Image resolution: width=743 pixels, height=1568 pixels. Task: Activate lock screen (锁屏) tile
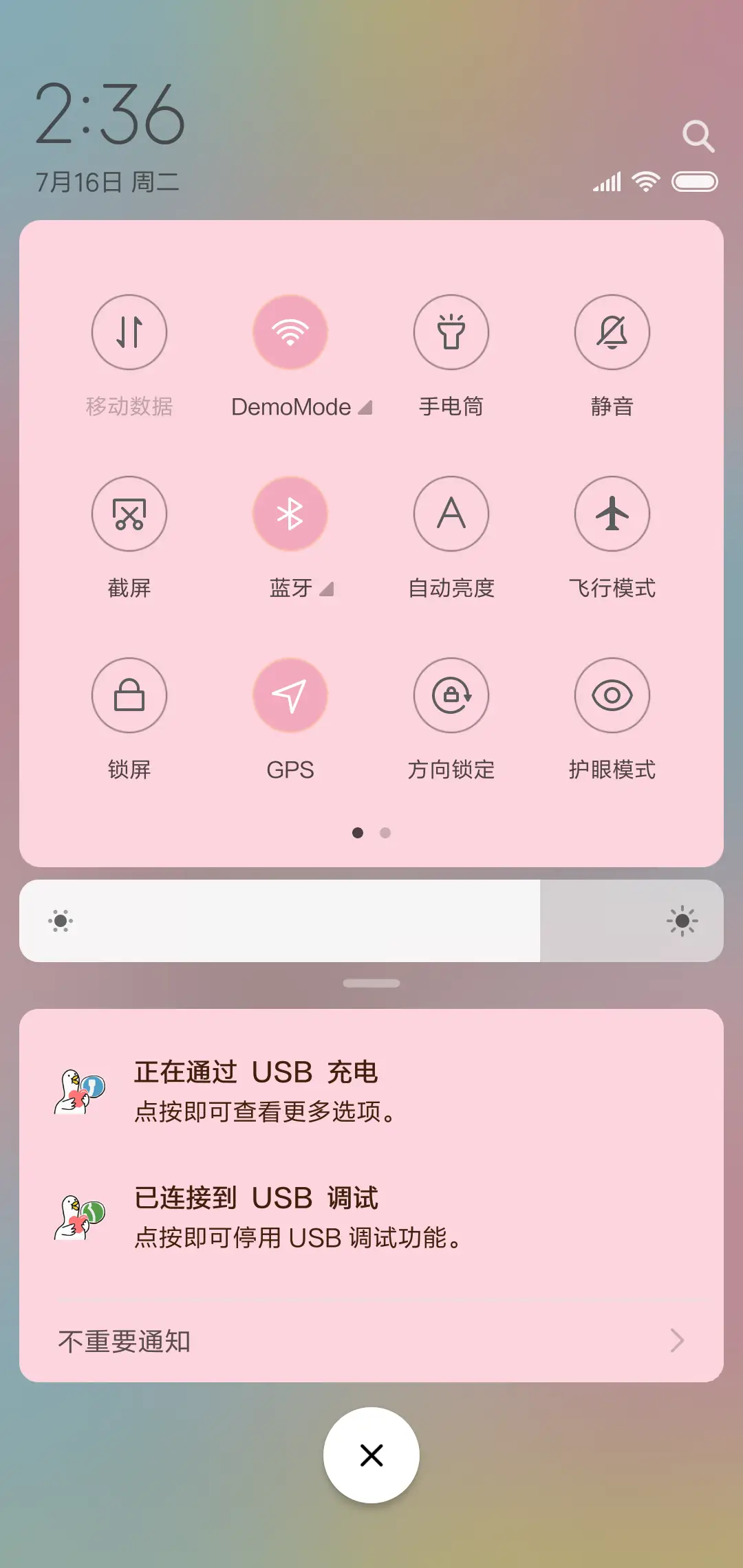click(129, 695)
